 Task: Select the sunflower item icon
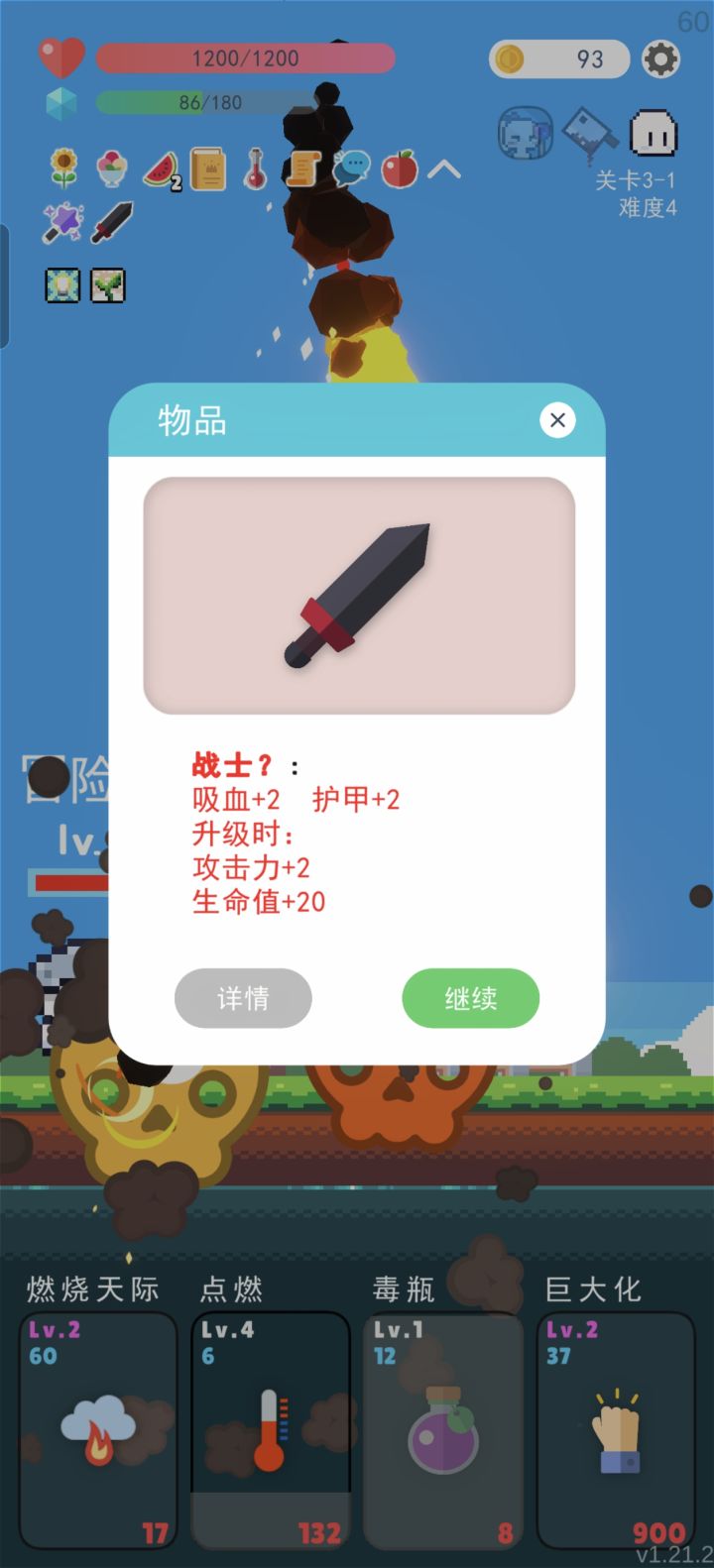(x=61, y=168)
